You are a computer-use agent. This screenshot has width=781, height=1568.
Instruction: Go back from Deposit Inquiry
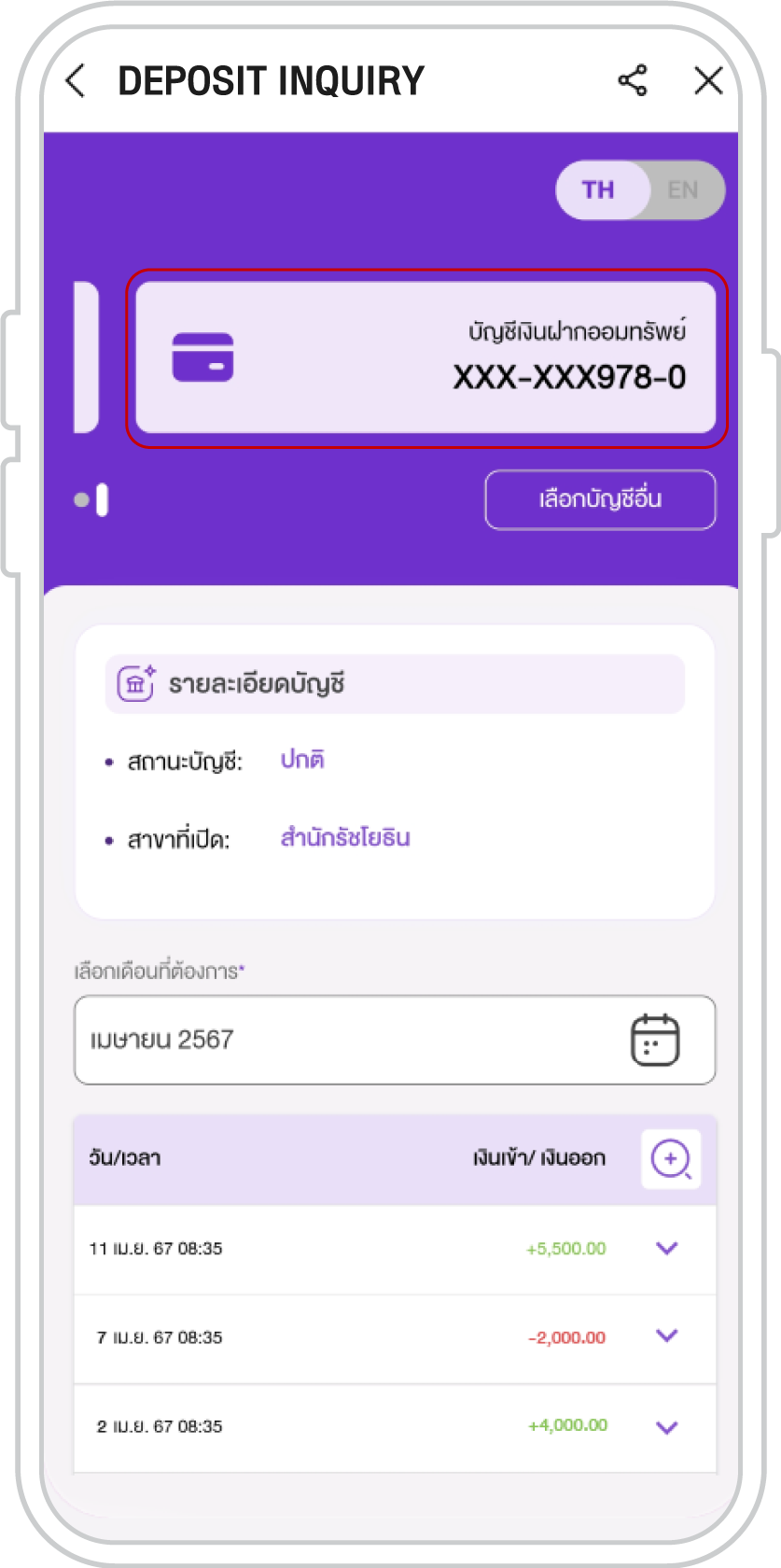click(x=76, y=81)
